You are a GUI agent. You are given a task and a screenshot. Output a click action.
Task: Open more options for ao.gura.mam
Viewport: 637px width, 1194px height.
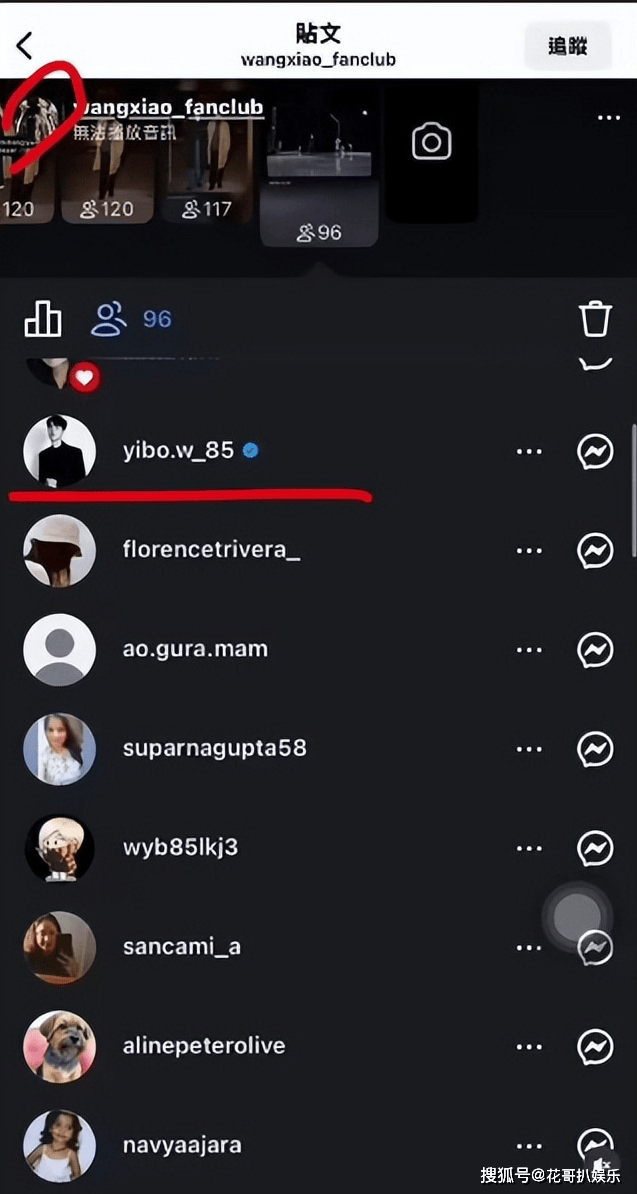529,650
